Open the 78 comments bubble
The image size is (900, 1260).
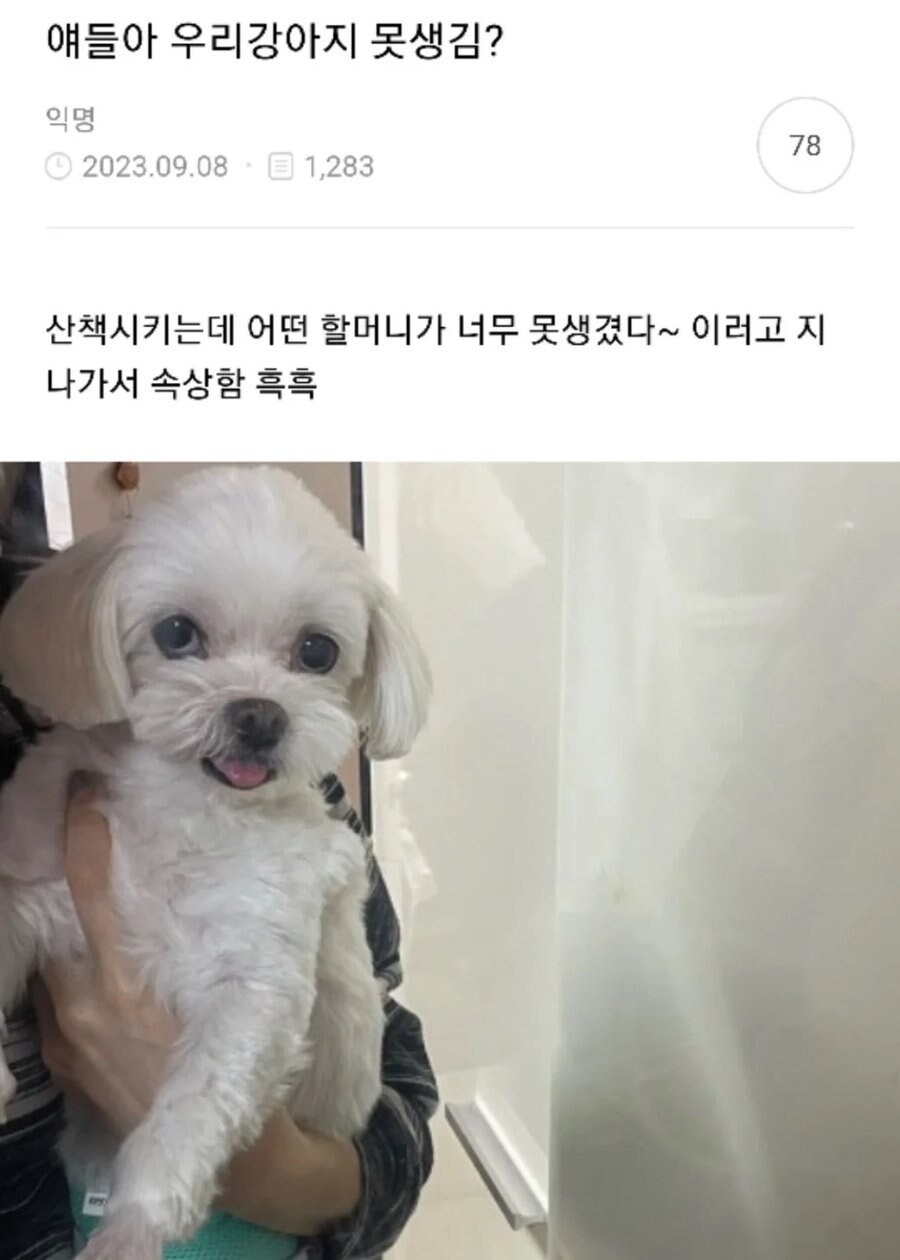pyautogui.click(x=805, y=146)
